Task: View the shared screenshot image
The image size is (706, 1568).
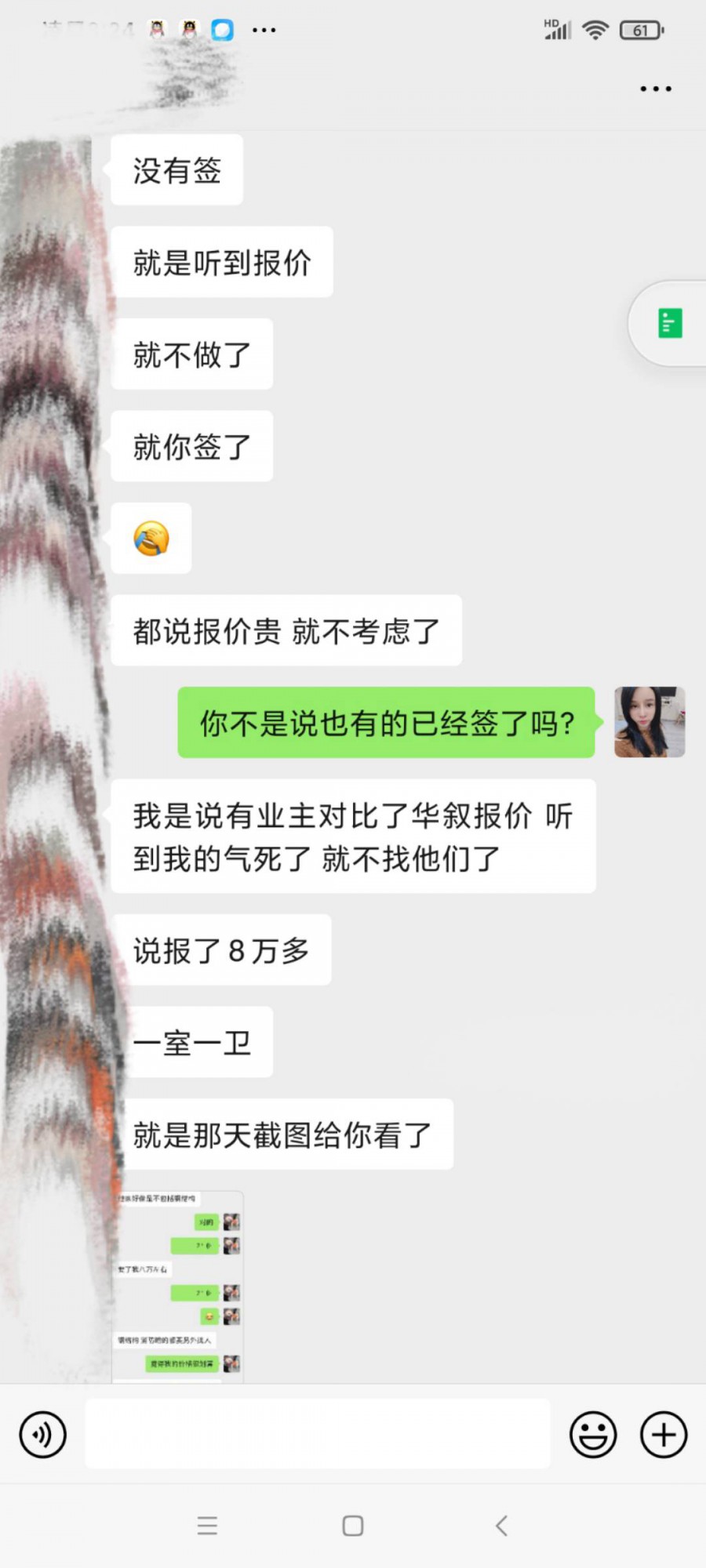Action: pyautogui.click(x=178, y=1286)
